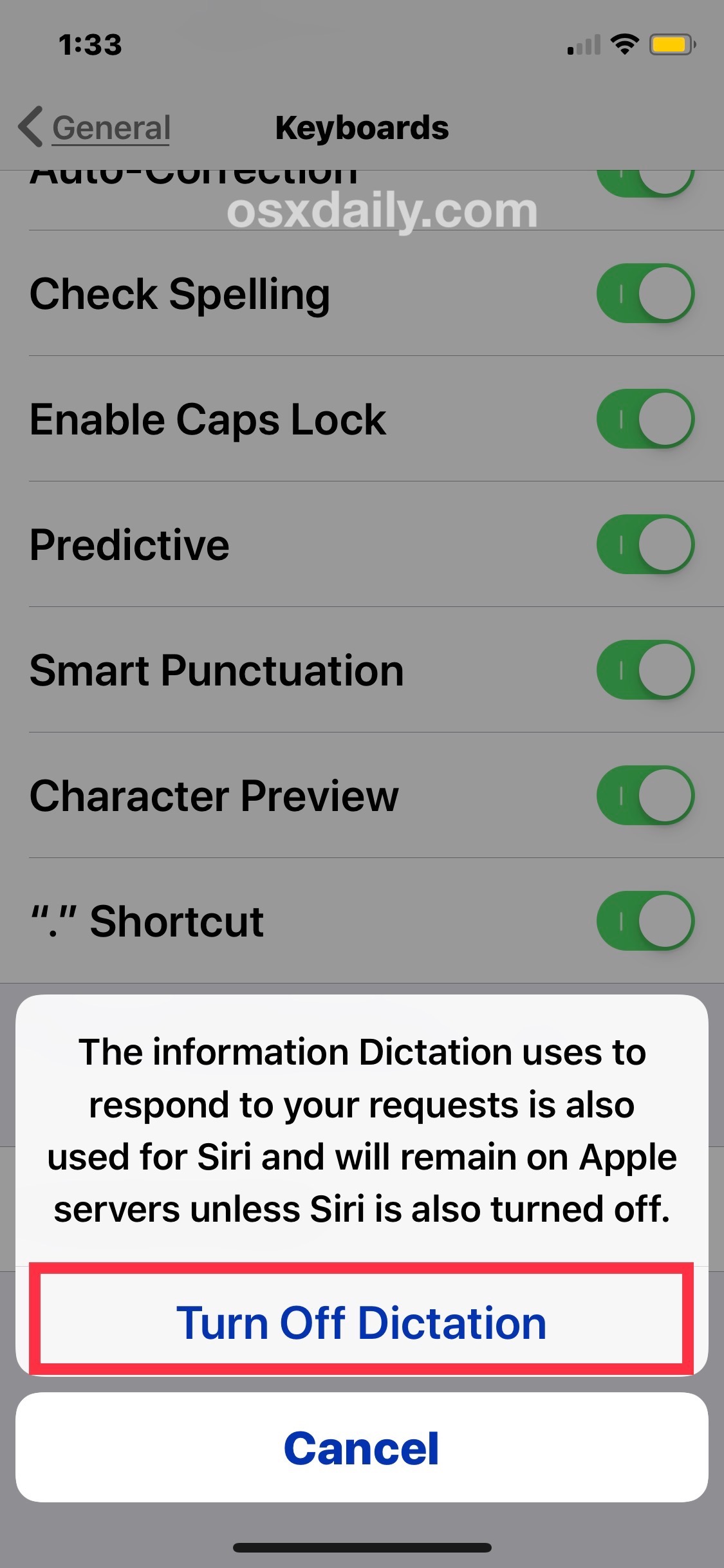The image size is (724, 1568).
Task: Select the Smart Punctuation row label
Action: pyautogui.click(x=216, y=669)
